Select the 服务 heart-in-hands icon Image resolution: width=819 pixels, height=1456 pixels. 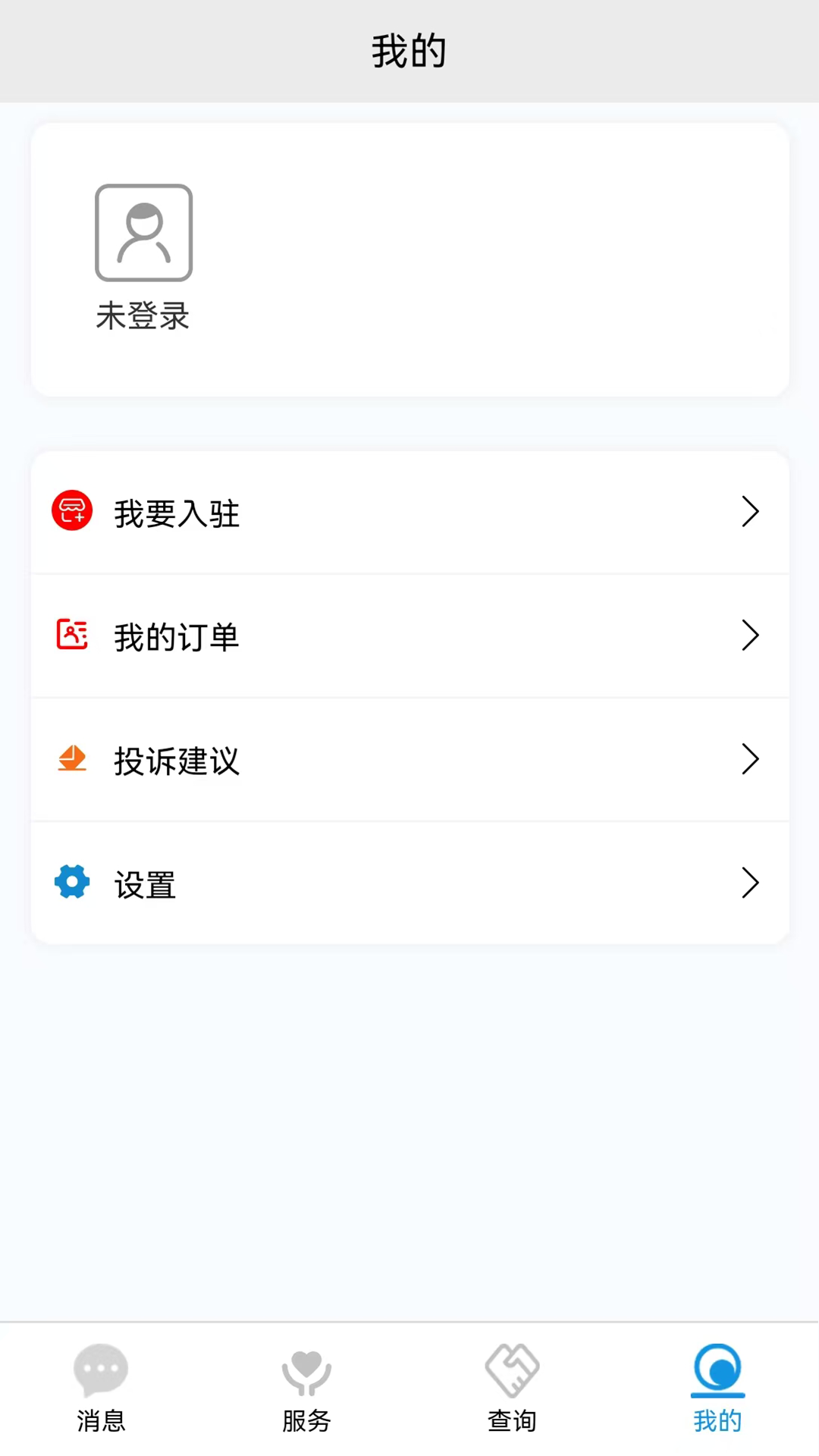(x=306, y=1371)
